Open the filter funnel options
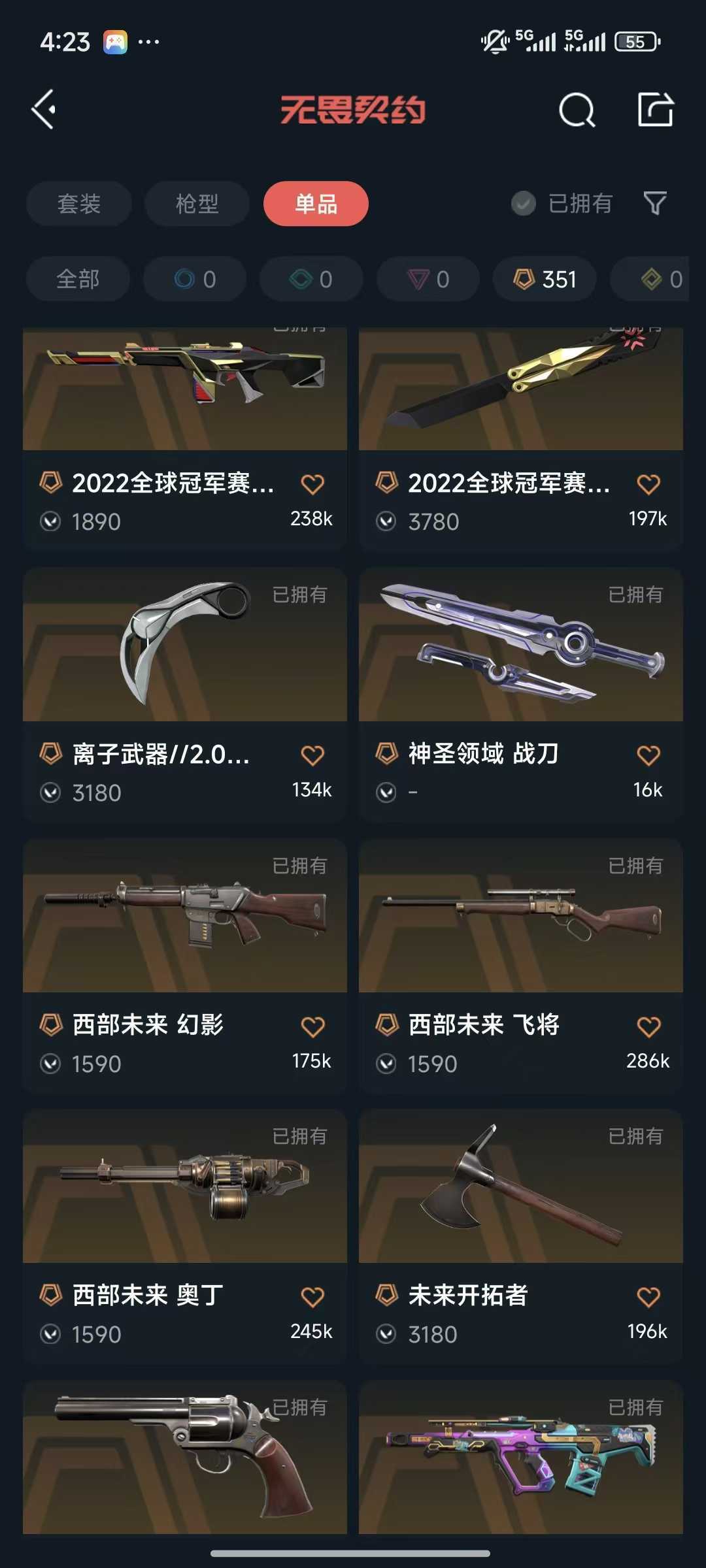This screenshot has height=1568, width=706. [x=655, y=204]
